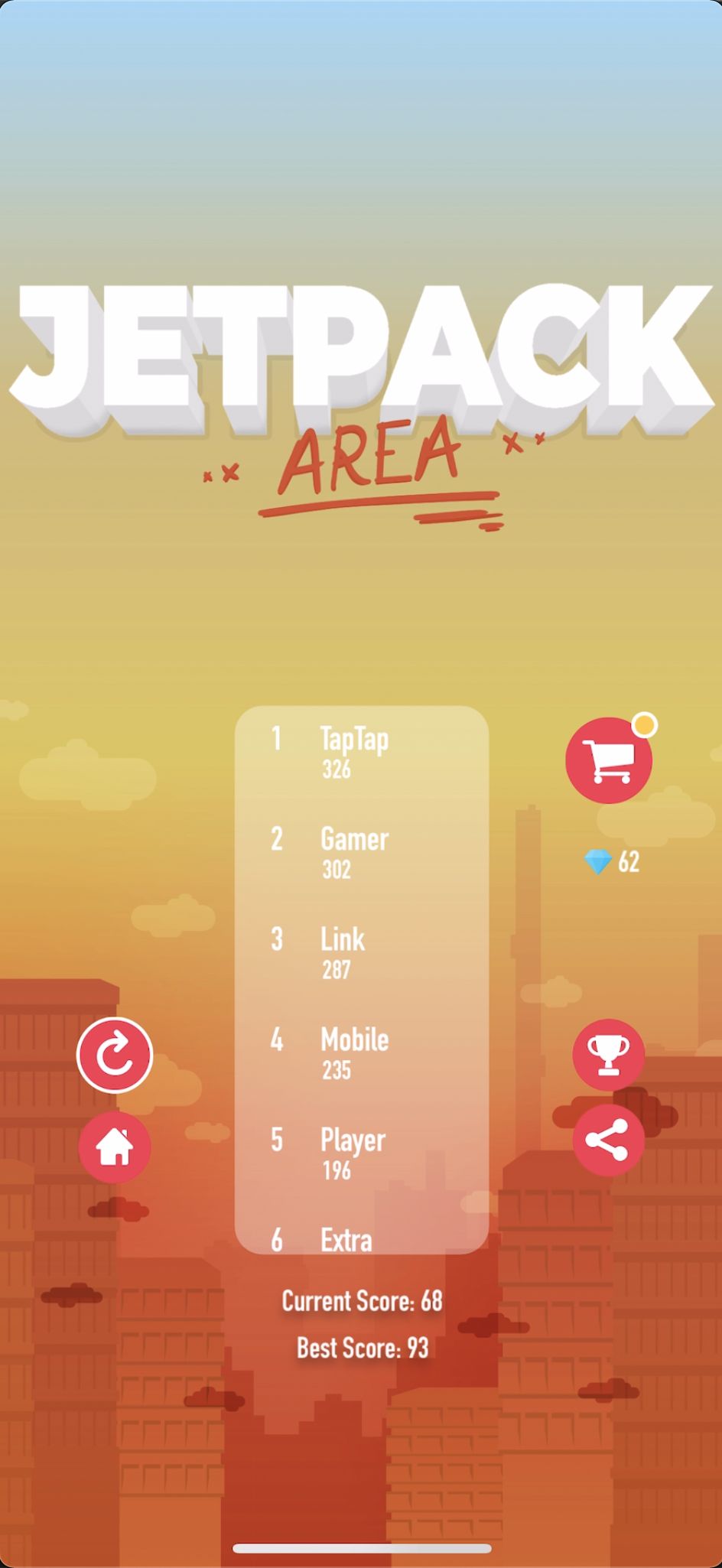The image size is (722, 1568).
Task: Open the shop cart
Action: [609, 760]
